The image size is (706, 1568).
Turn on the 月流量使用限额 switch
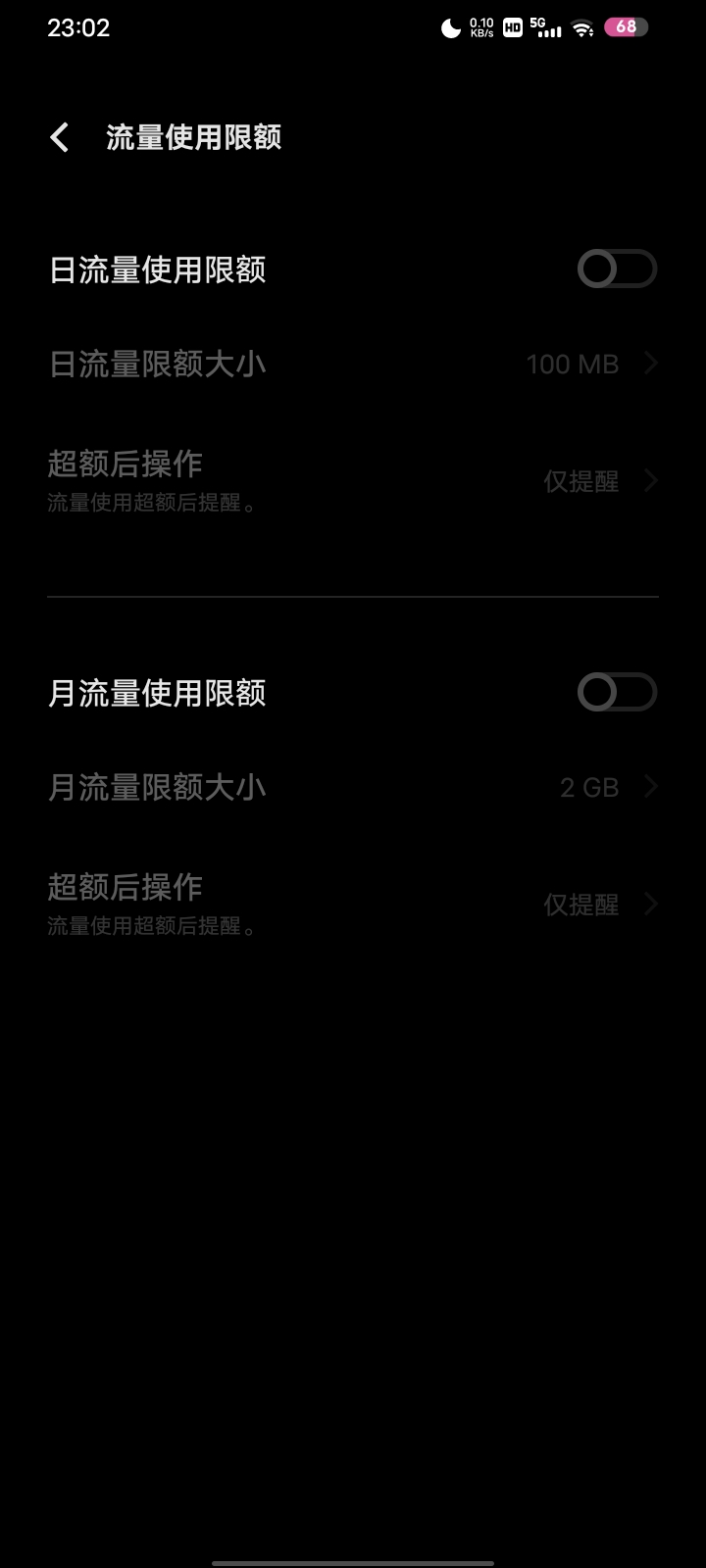pos(617,692)
